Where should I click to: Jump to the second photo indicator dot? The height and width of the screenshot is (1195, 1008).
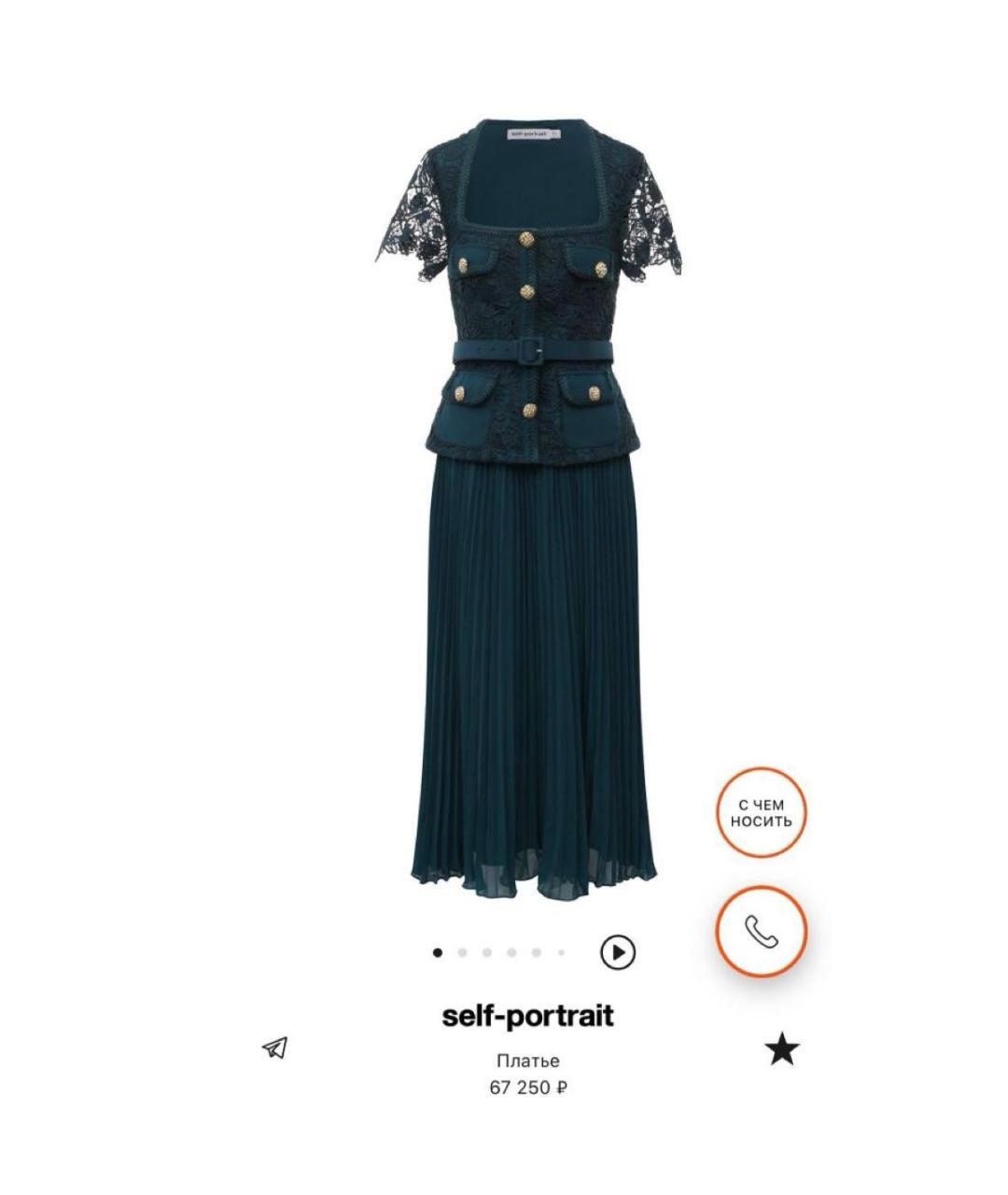463,953
